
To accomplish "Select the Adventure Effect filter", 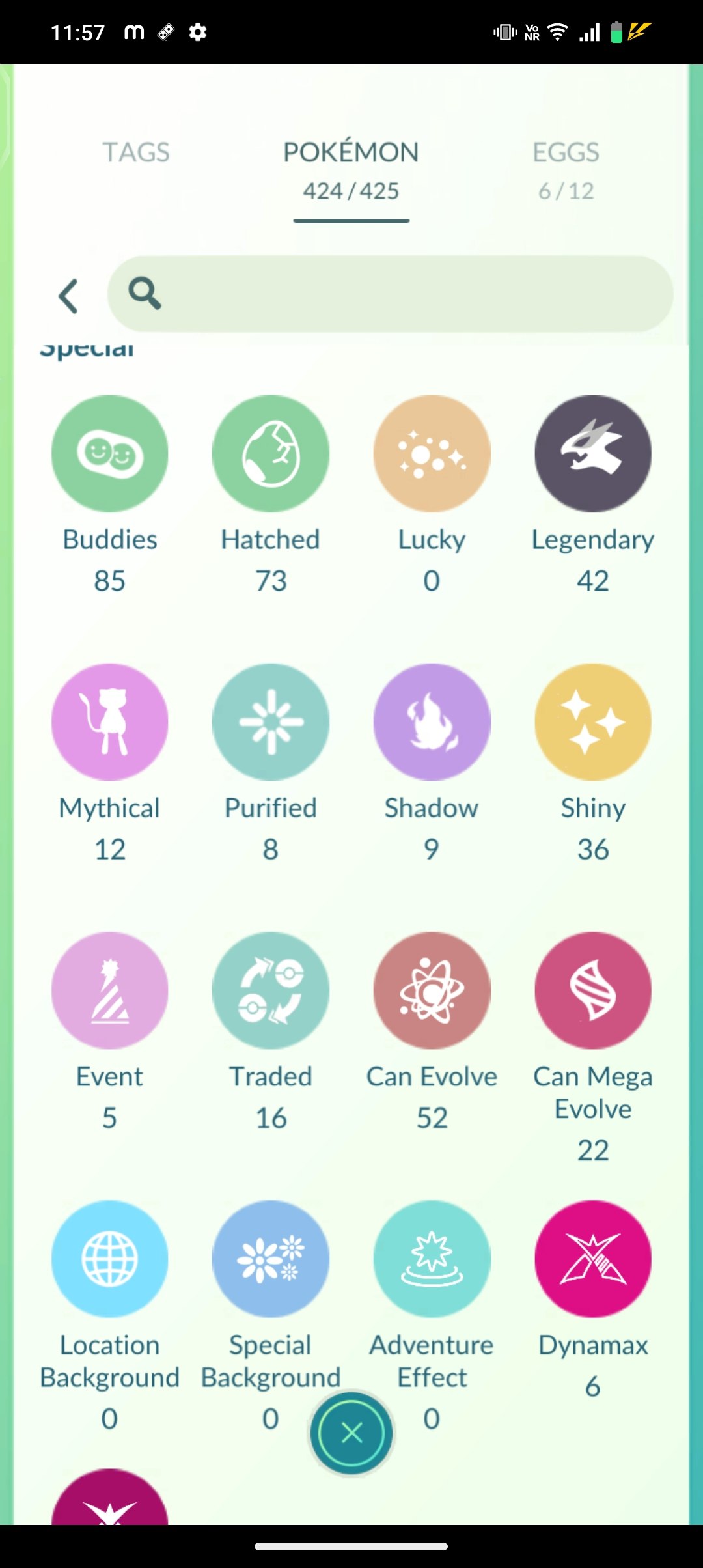I will tap(432, 1259).
